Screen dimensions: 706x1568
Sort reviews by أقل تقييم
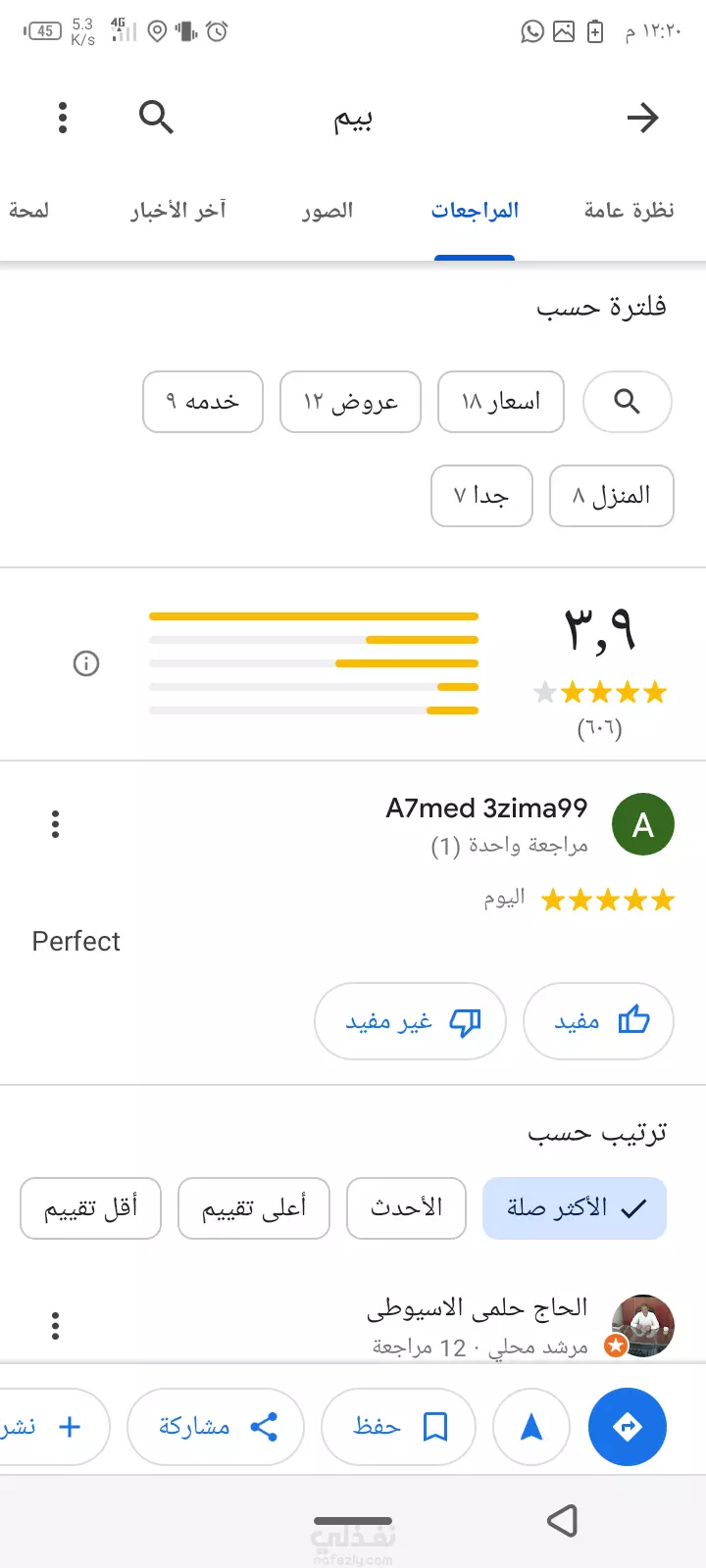(x=90, y=1208)
